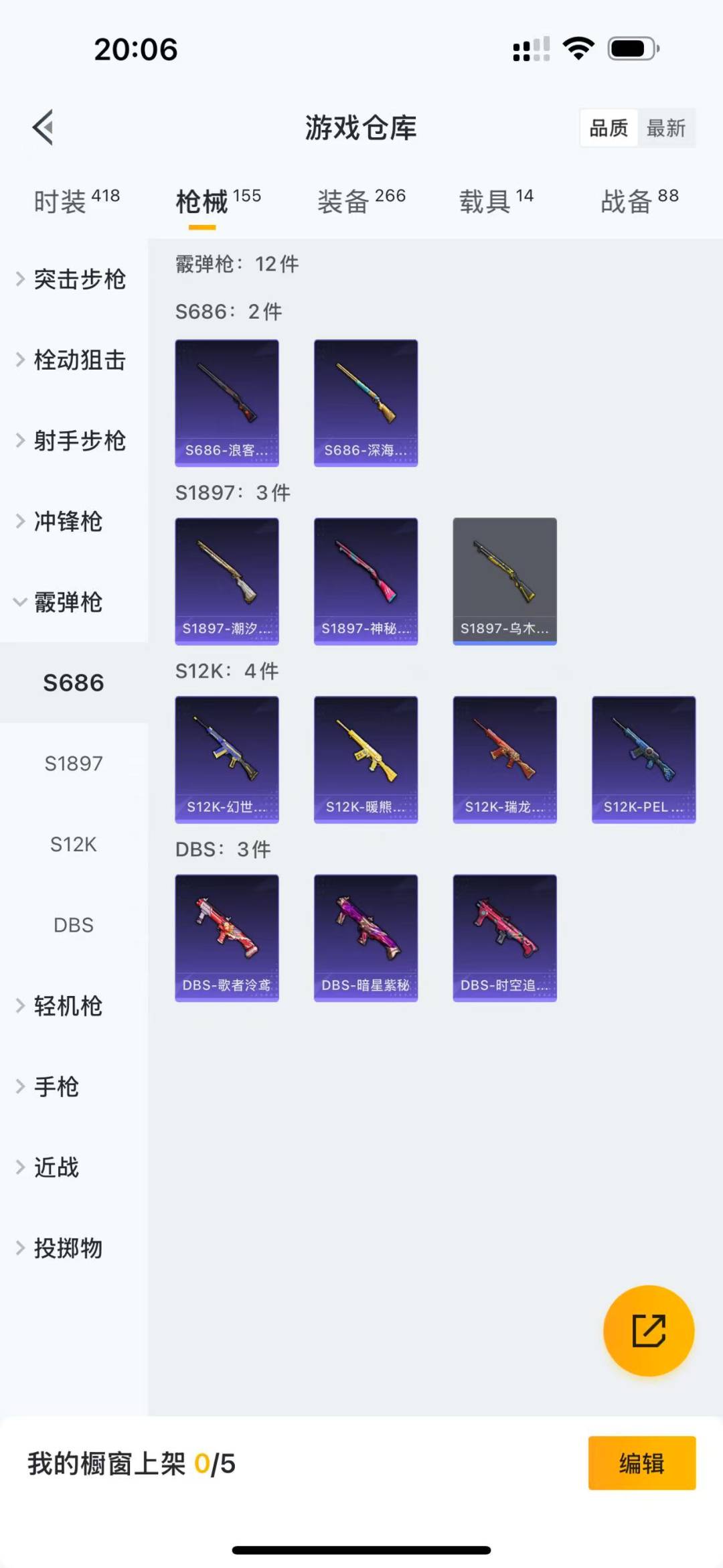Switch to the 时装 tab
This screenshot has height=1568, width=723.
tap(76, 201)
